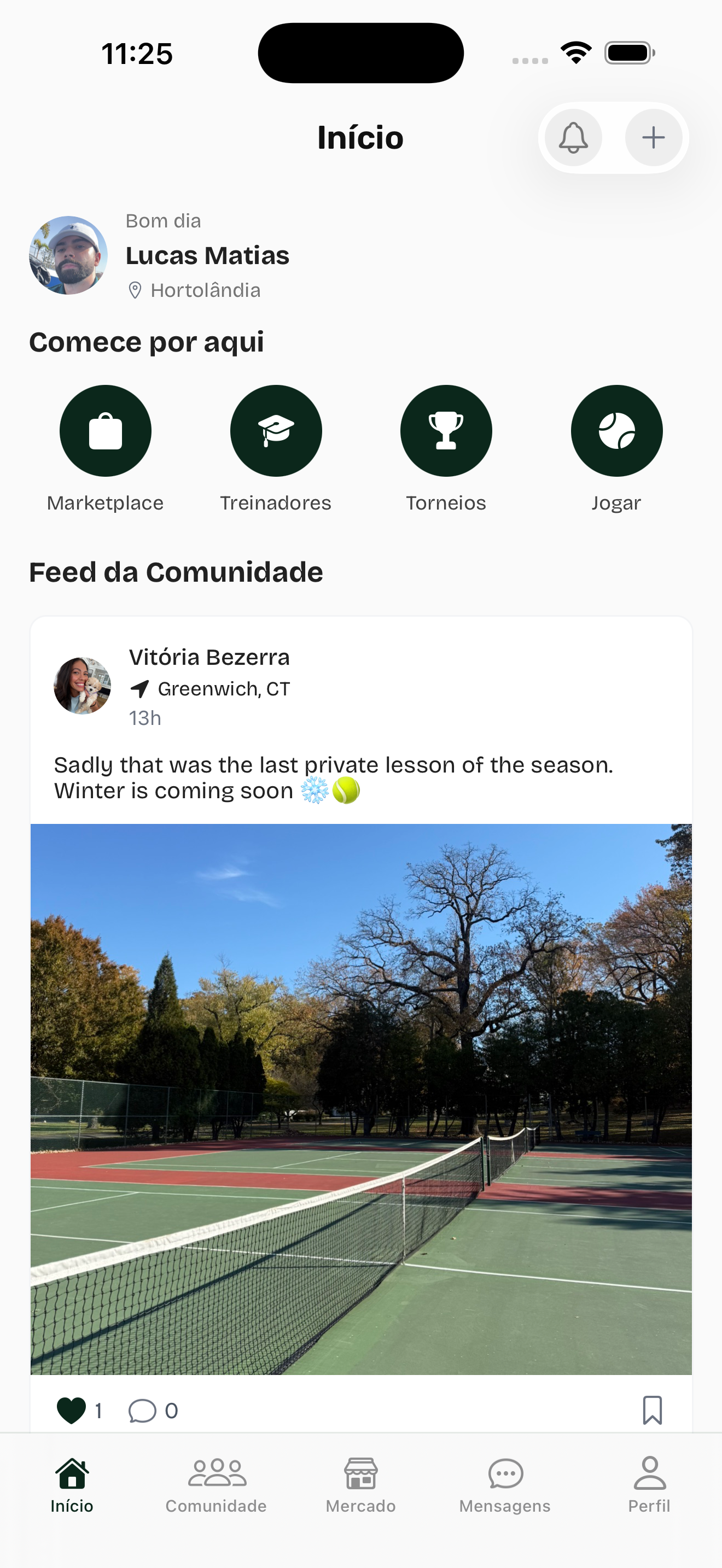Open Vitória Bezerra's profile avatar
The image size is (722, 1568).
point(82,686)
